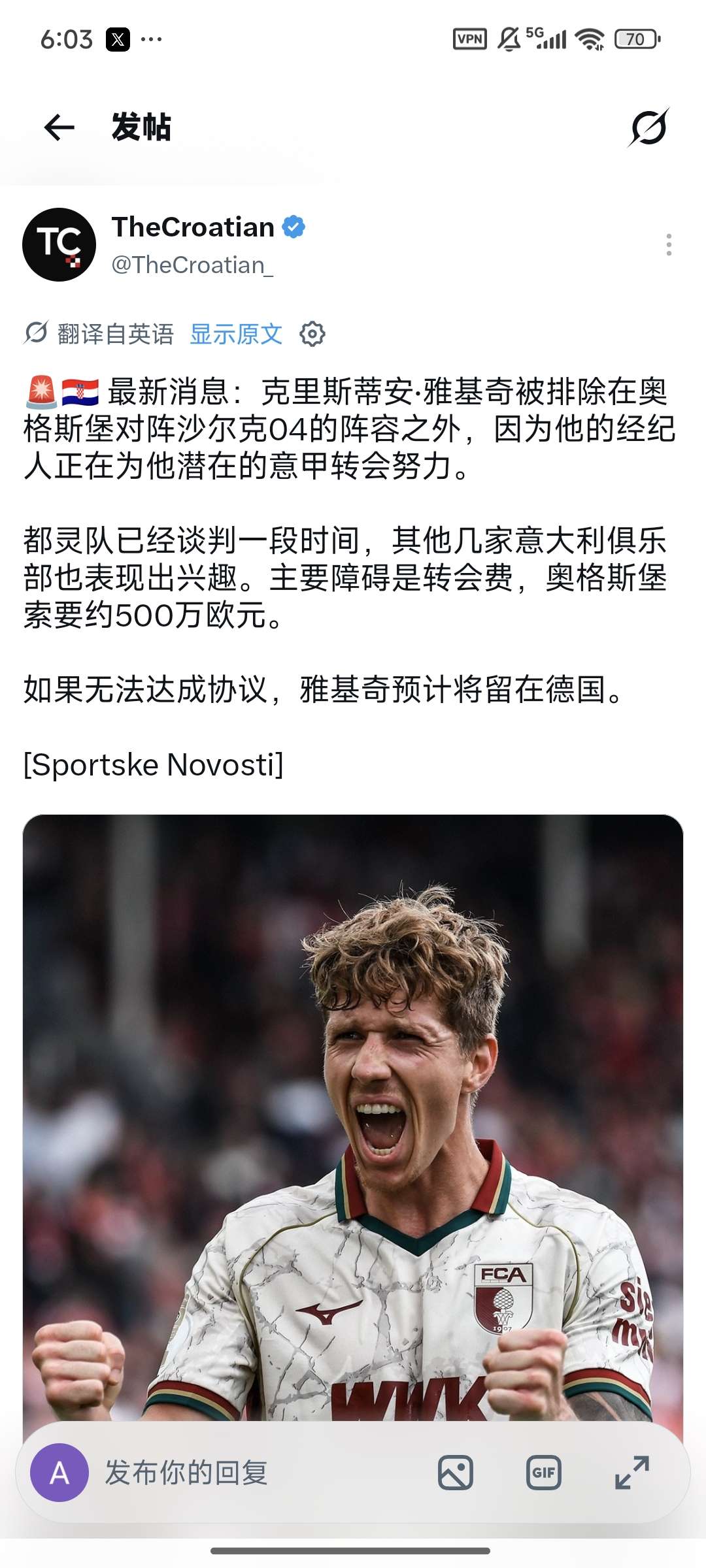Expand the reply composer to full screen

(x=632, y=1473)
